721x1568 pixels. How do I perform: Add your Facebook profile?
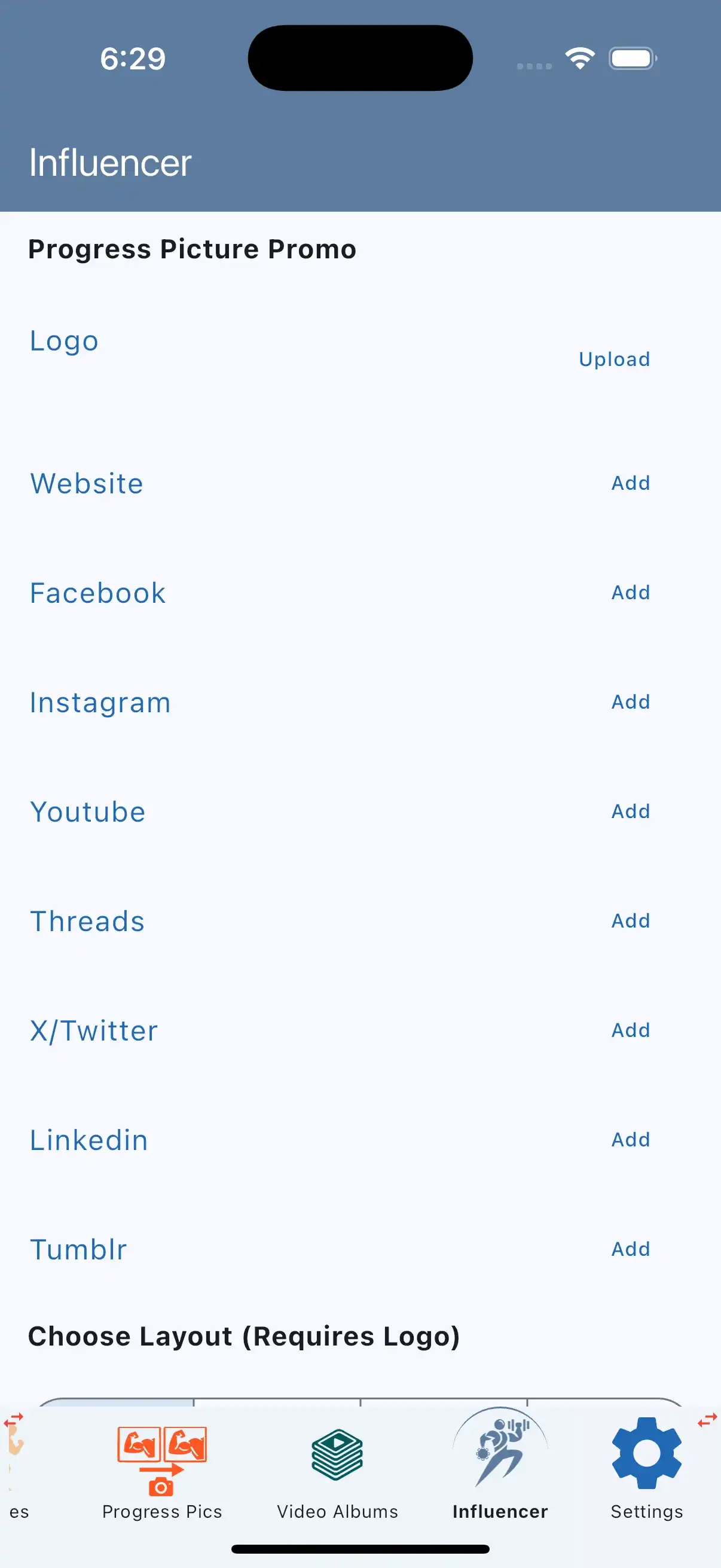click(x=630, y=593)
